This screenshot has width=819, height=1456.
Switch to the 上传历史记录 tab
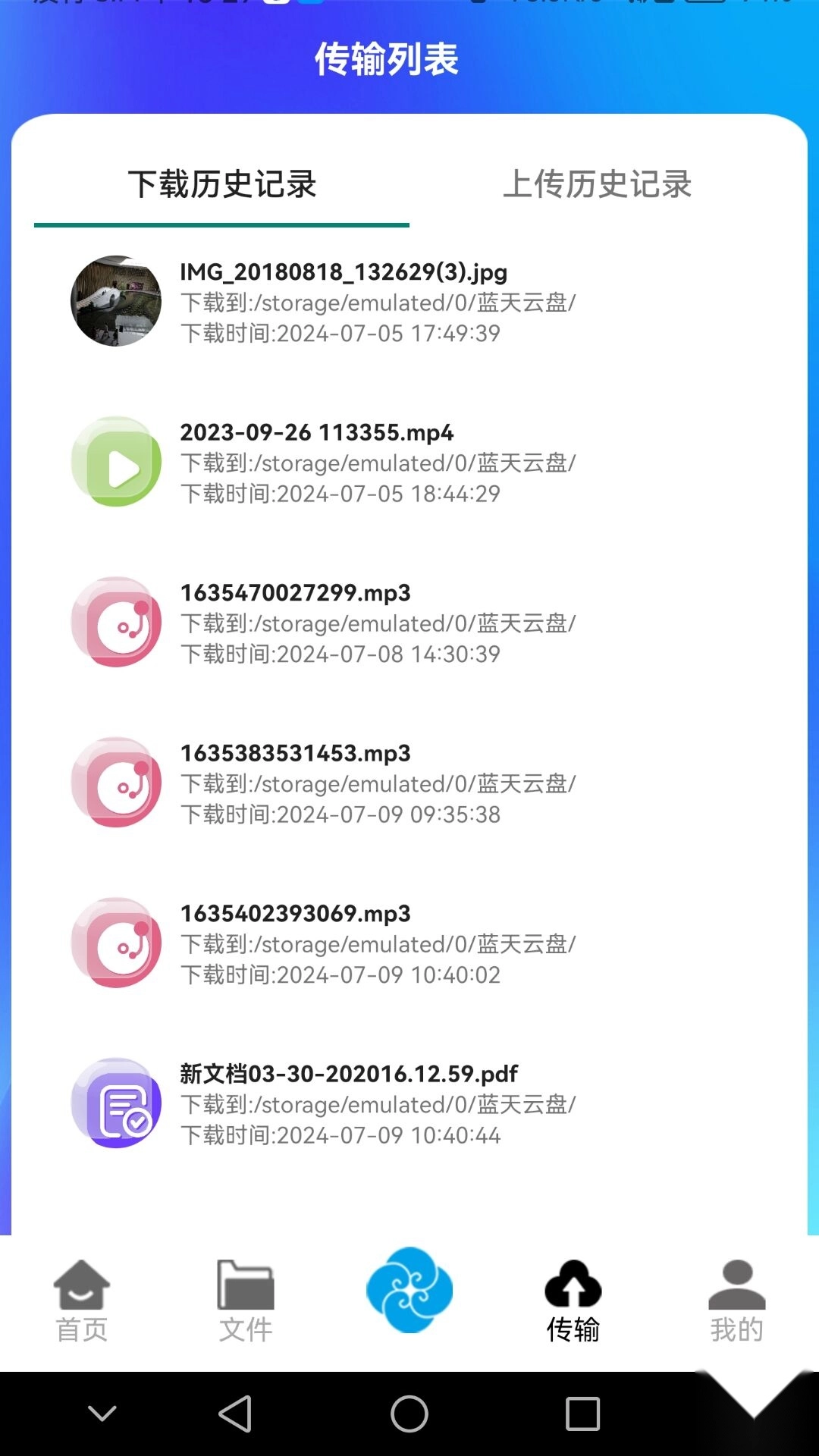[x=597, y=184]
